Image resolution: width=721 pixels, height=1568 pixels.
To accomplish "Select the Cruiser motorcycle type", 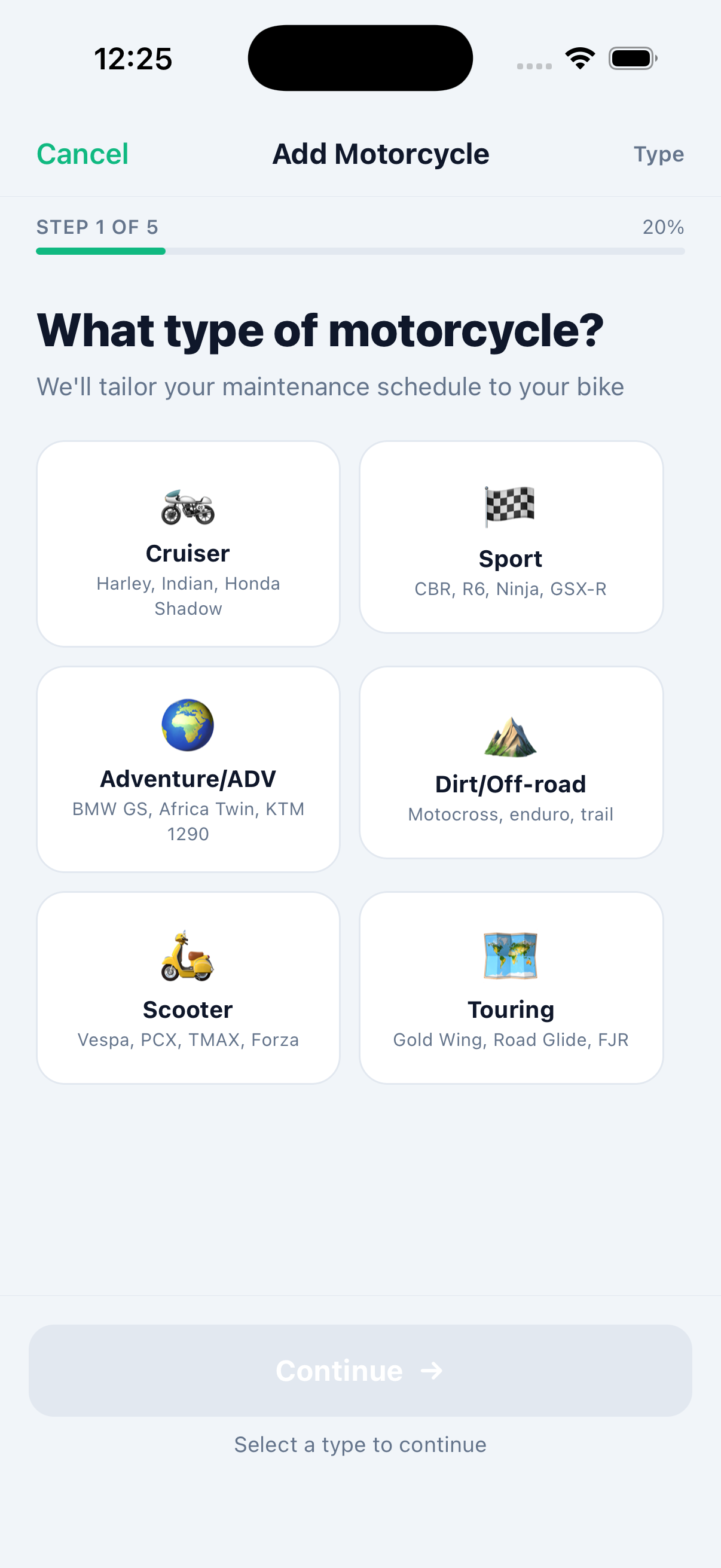I will [x=188, y=544].
